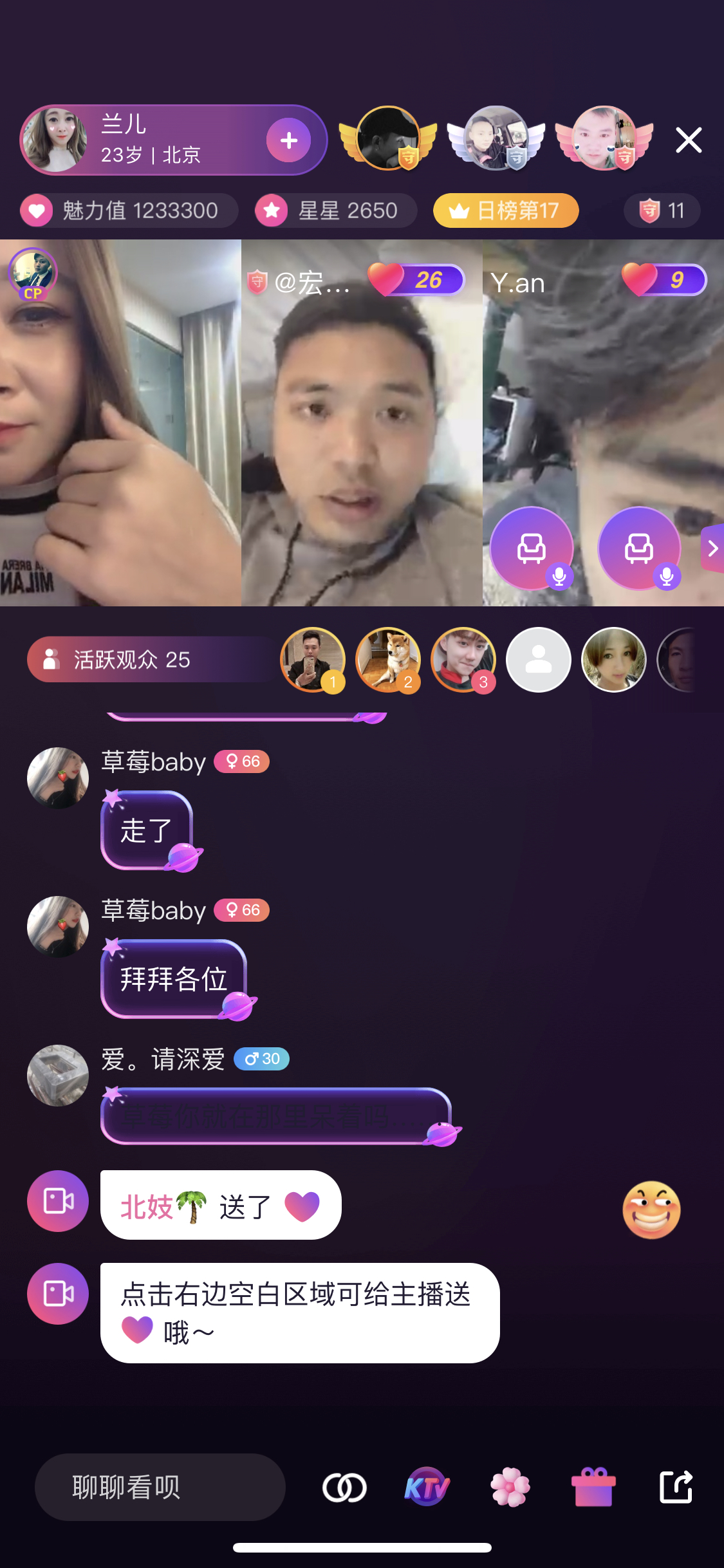This screenshot has height=1568, width=724.
Task: Open 草莓baby's profile from the 走了 message
Action: tap(58, 778)
